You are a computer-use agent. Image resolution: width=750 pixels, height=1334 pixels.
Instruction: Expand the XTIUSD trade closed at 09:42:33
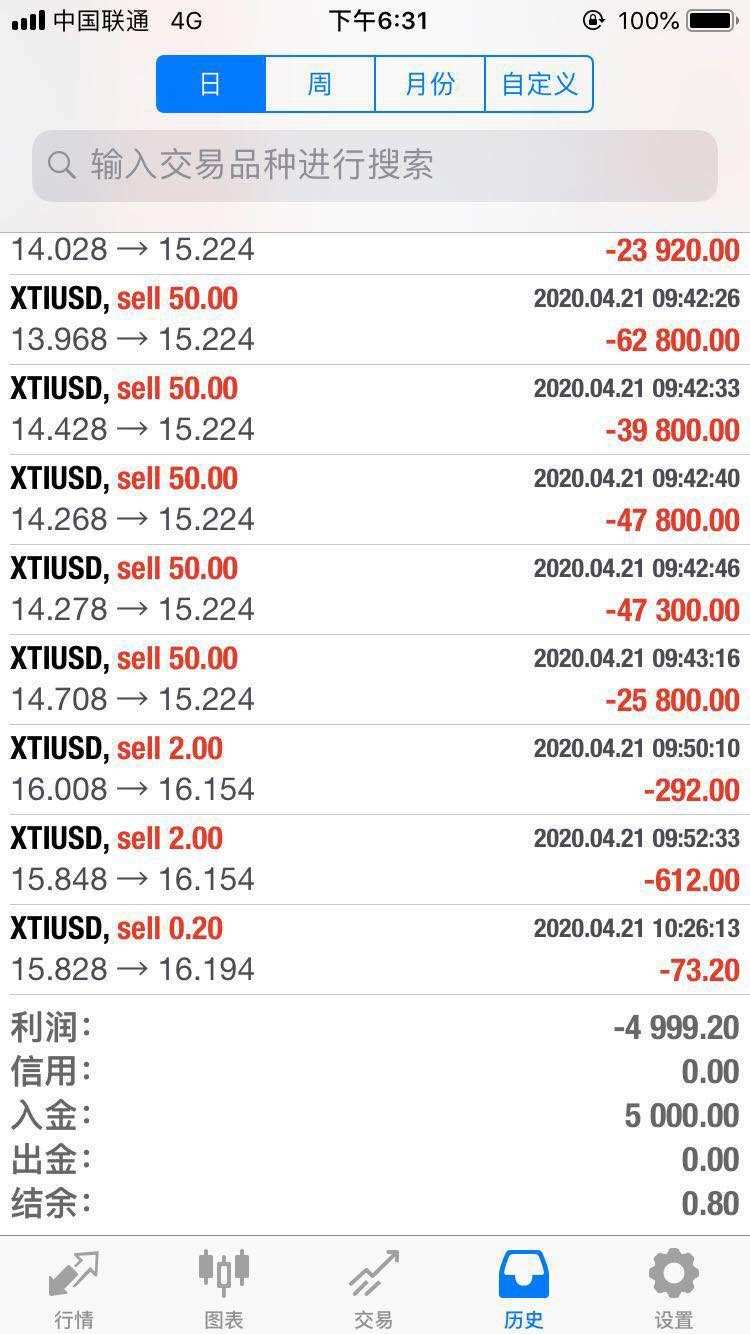tap(375, 410)
